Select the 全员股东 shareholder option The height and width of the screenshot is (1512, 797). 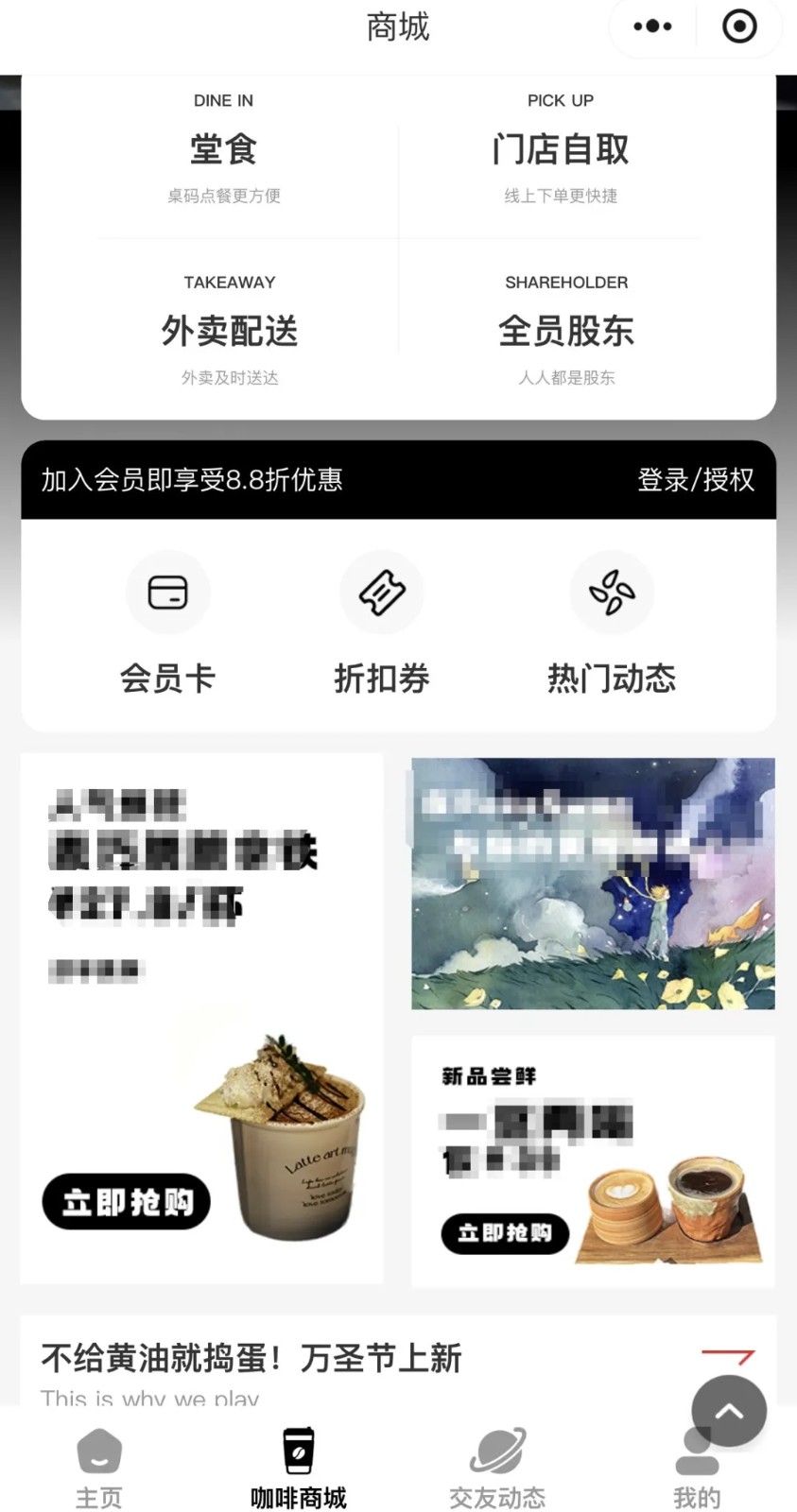point(566,331)
